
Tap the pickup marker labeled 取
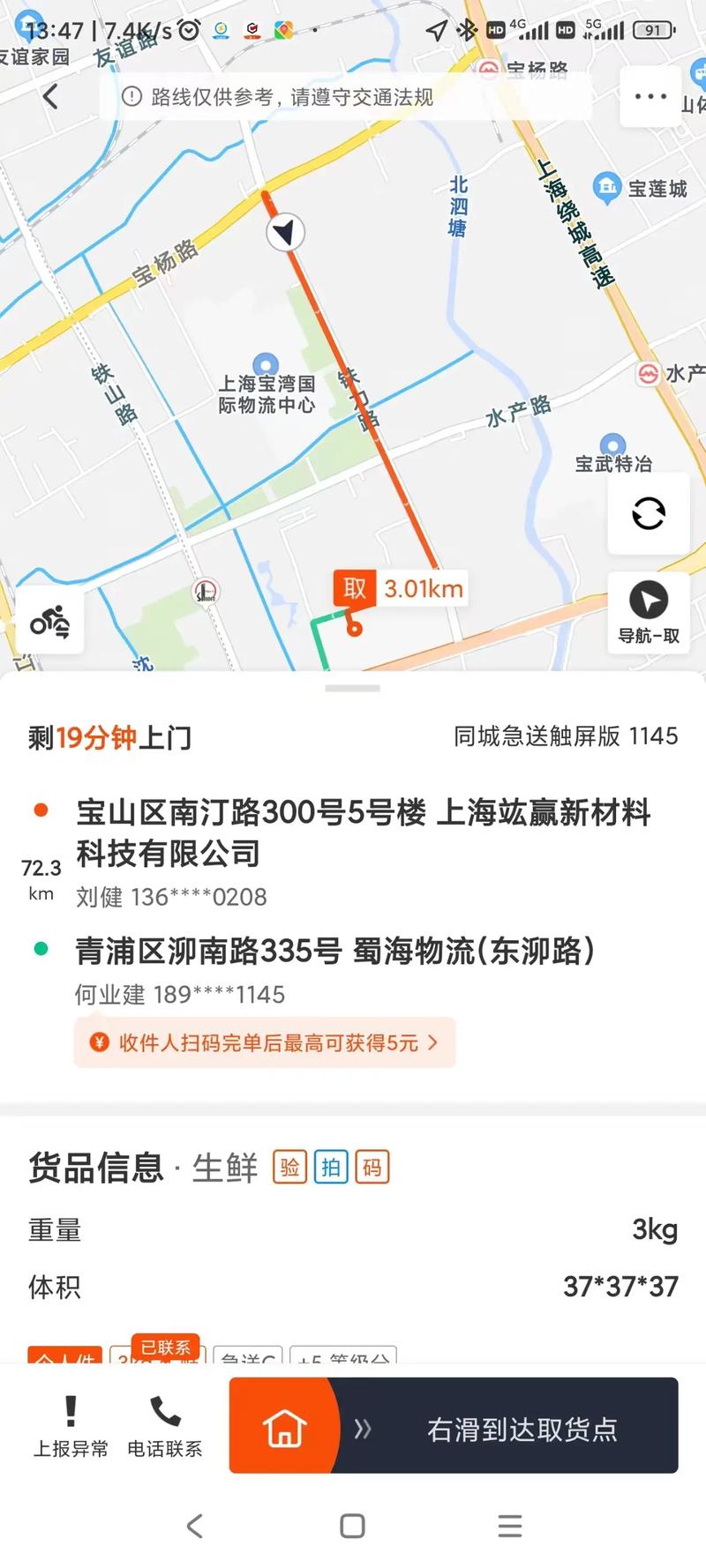(354, 587)
